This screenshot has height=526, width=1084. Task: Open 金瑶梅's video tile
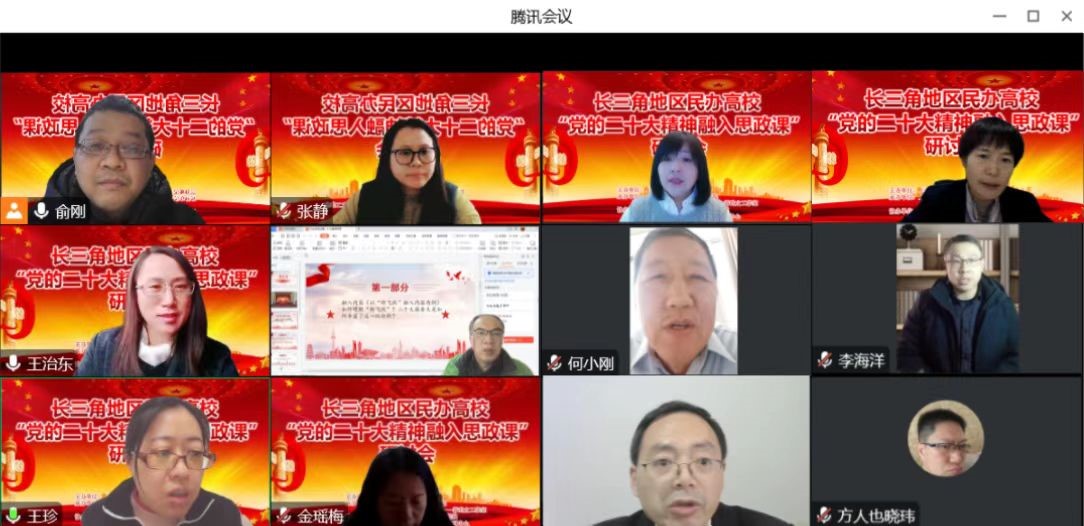click(x=405, y=452)
